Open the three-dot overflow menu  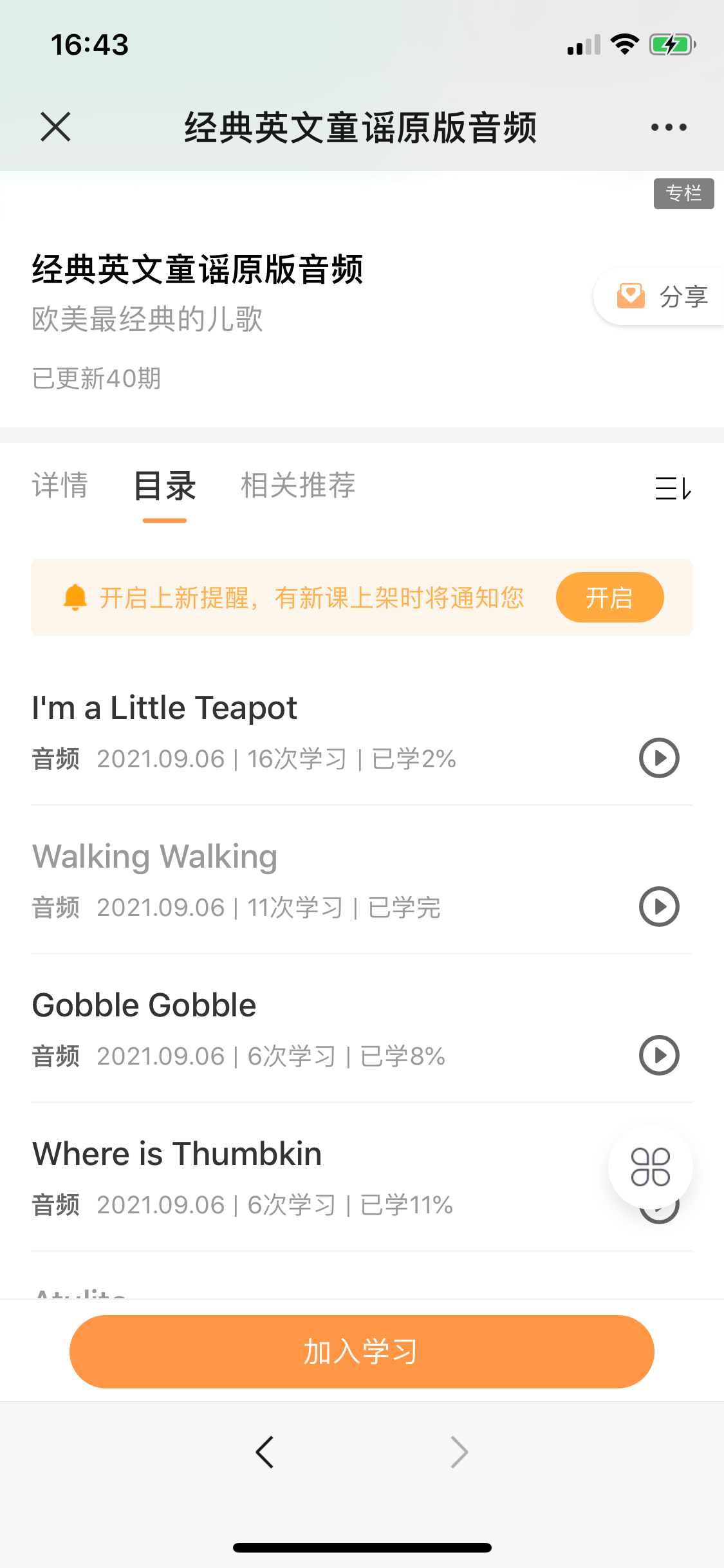[668, 127]
